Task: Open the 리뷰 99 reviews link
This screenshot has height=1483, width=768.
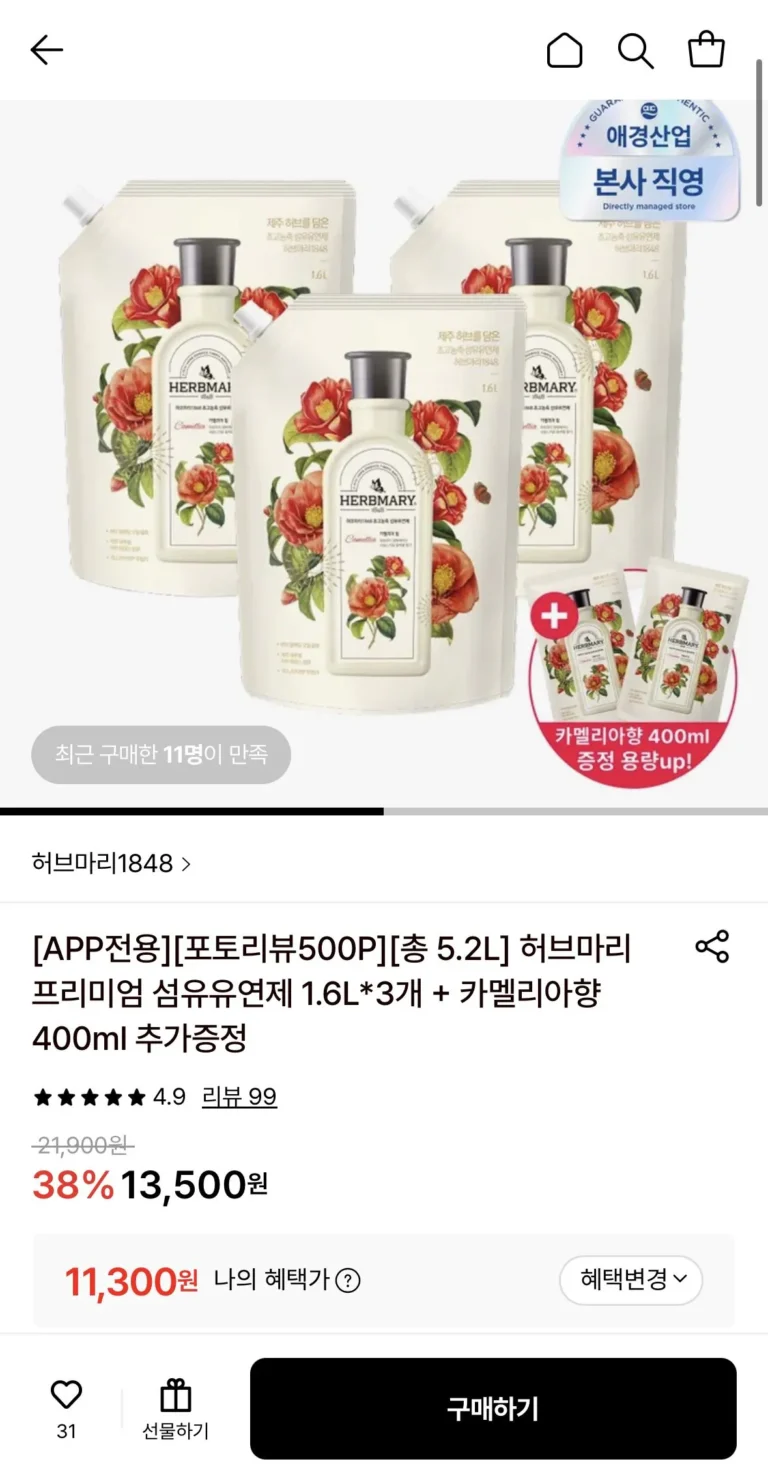Action: (239, 1097)
